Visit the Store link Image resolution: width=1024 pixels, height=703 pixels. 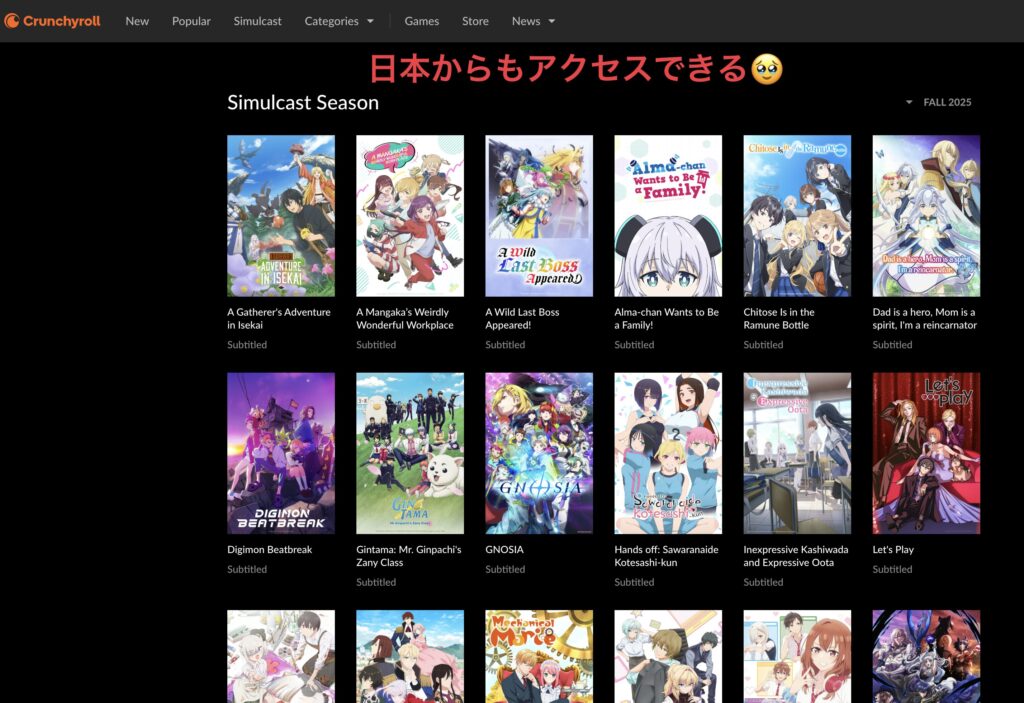tap(475, 21)
